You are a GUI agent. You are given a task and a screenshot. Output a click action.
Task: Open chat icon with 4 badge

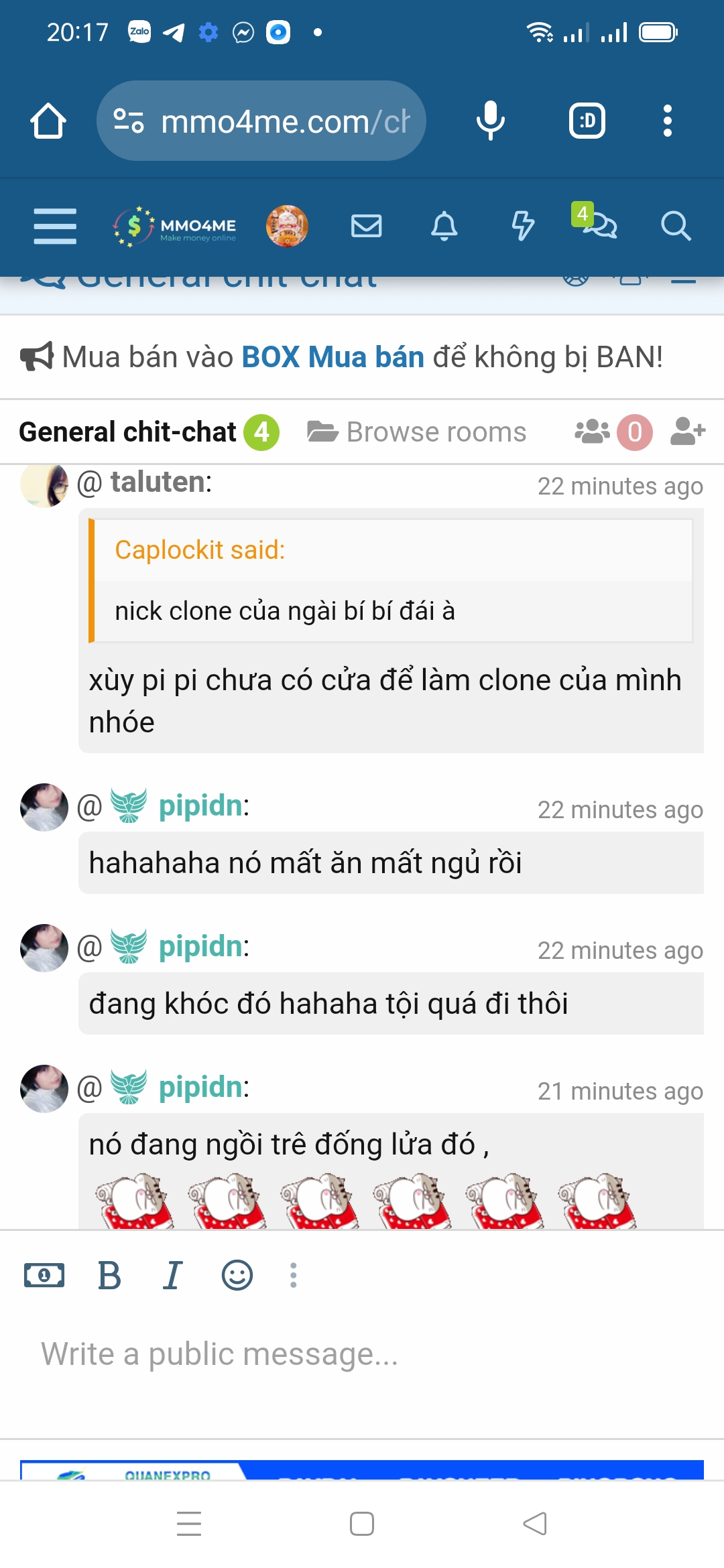click(x=598, y=224)
